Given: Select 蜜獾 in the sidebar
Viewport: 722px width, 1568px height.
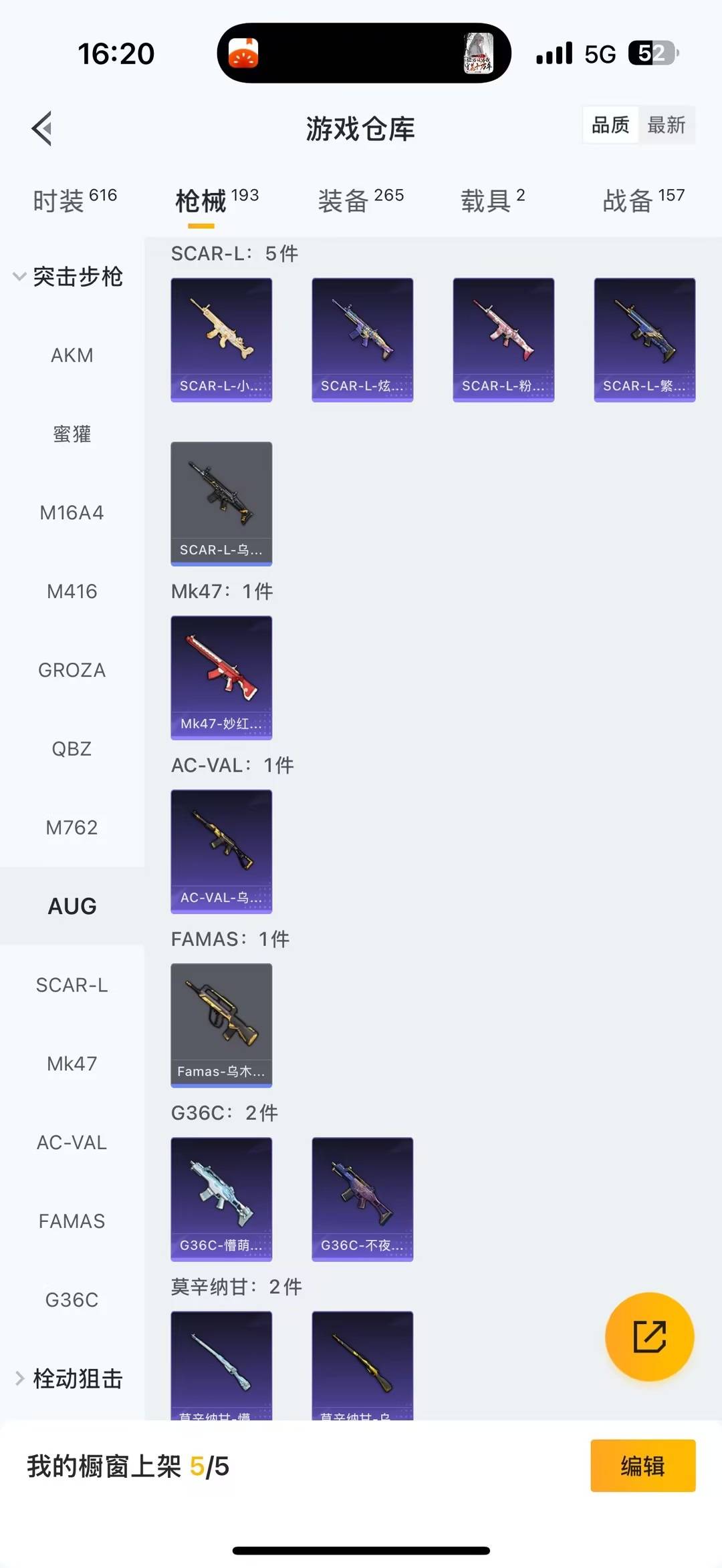Looking at the screenshot, I should [x=72, y=434].
